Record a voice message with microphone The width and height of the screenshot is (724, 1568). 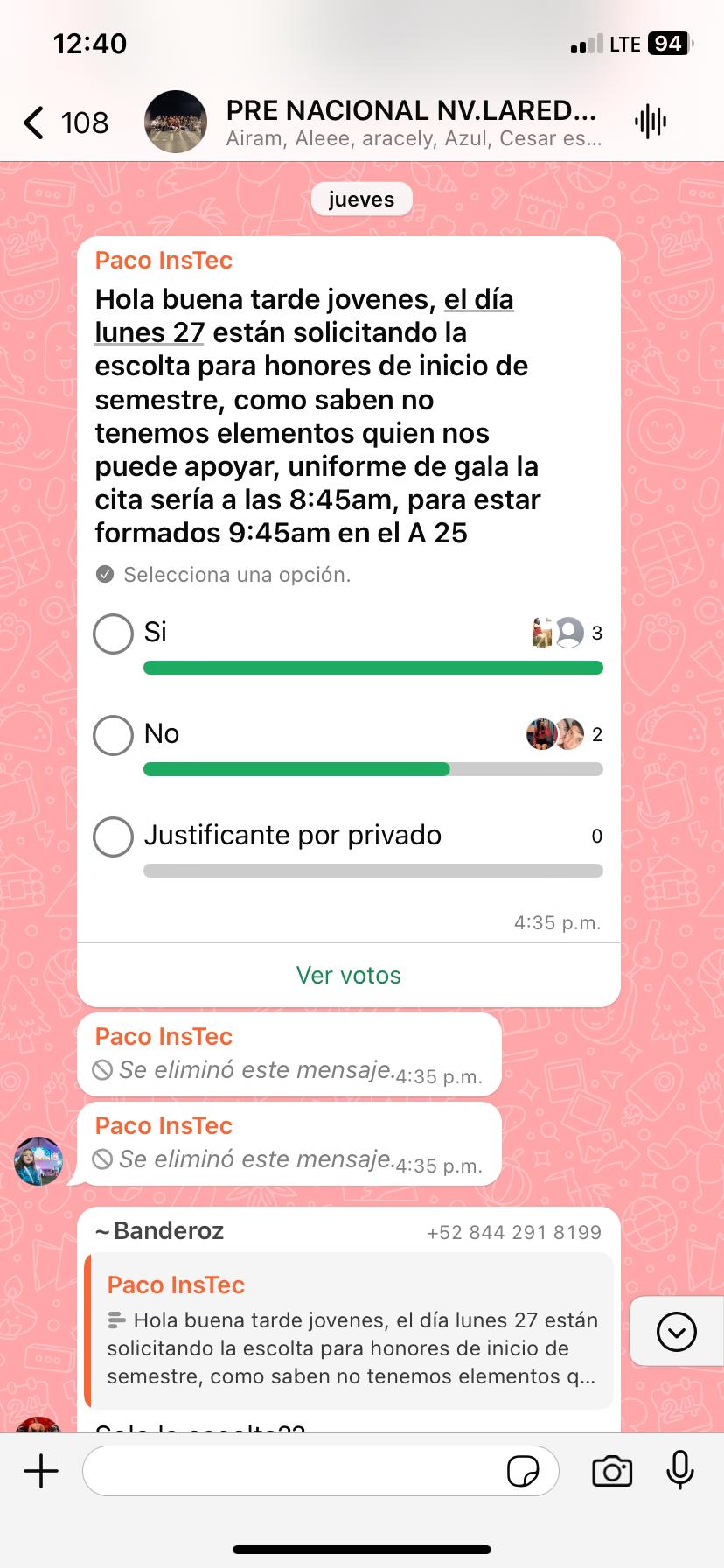[x=679, y=1471]
